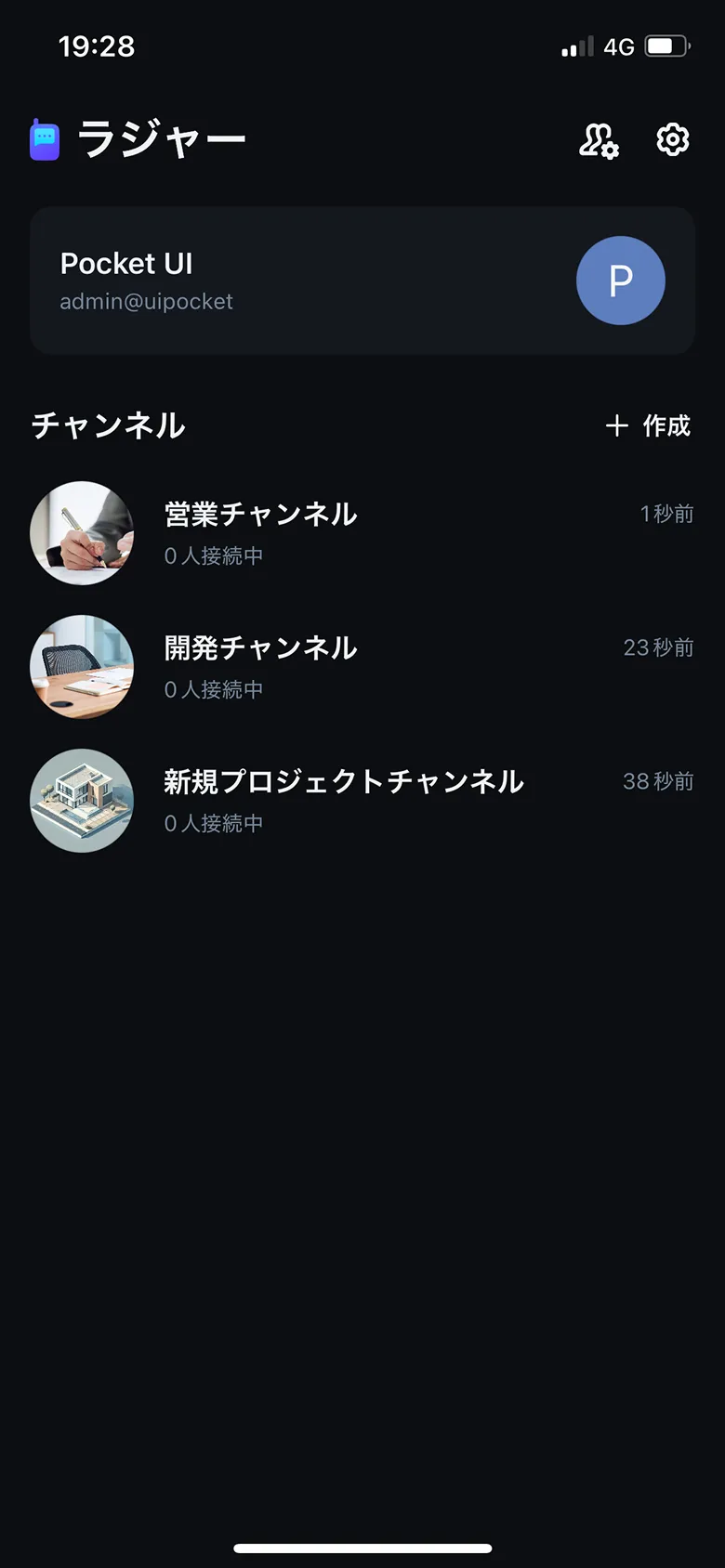Image resolution: width=725 pixels, height=1568 pixels.
Task: Tap the plus icon next to 作成
Action: click(x=616, y=425)
